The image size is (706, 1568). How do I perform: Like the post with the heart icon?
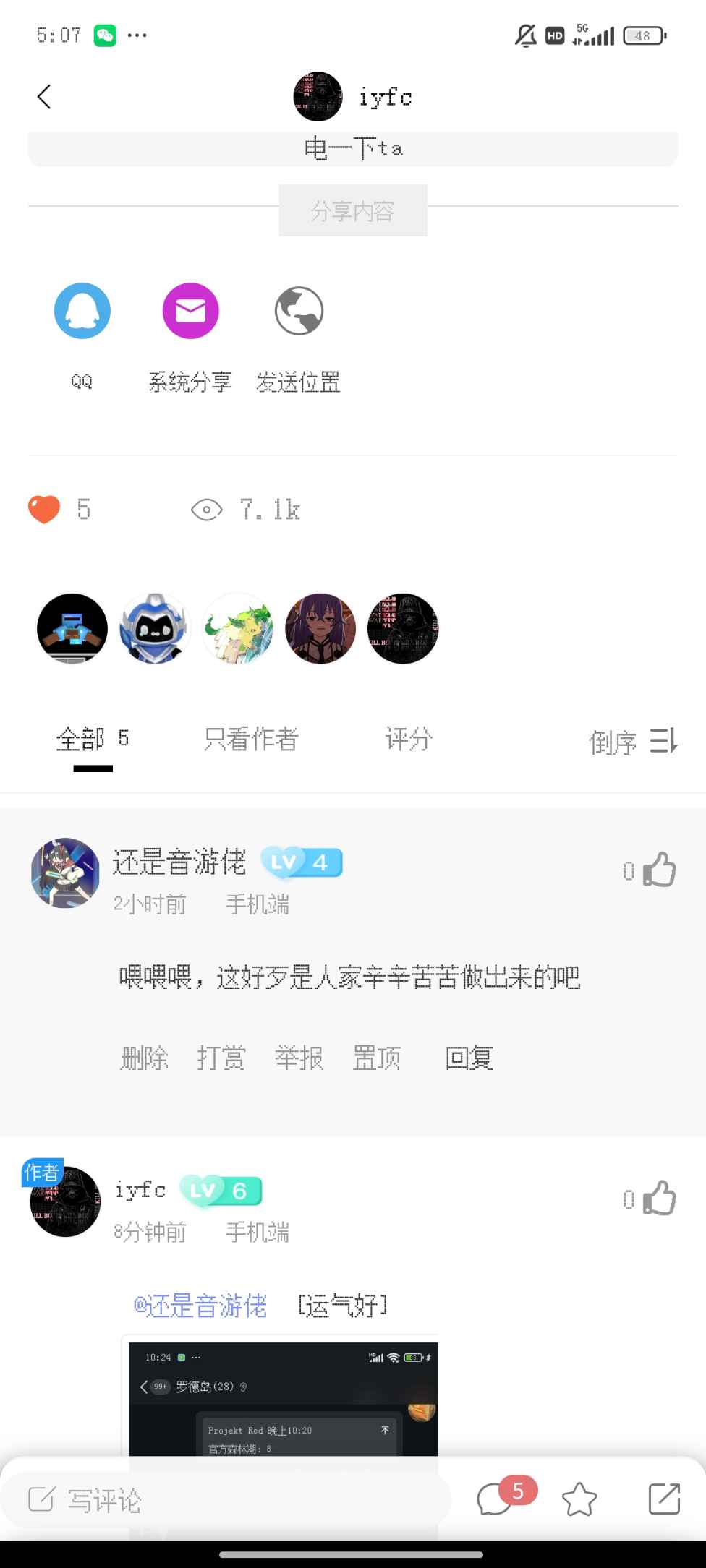tap(44, 510)
